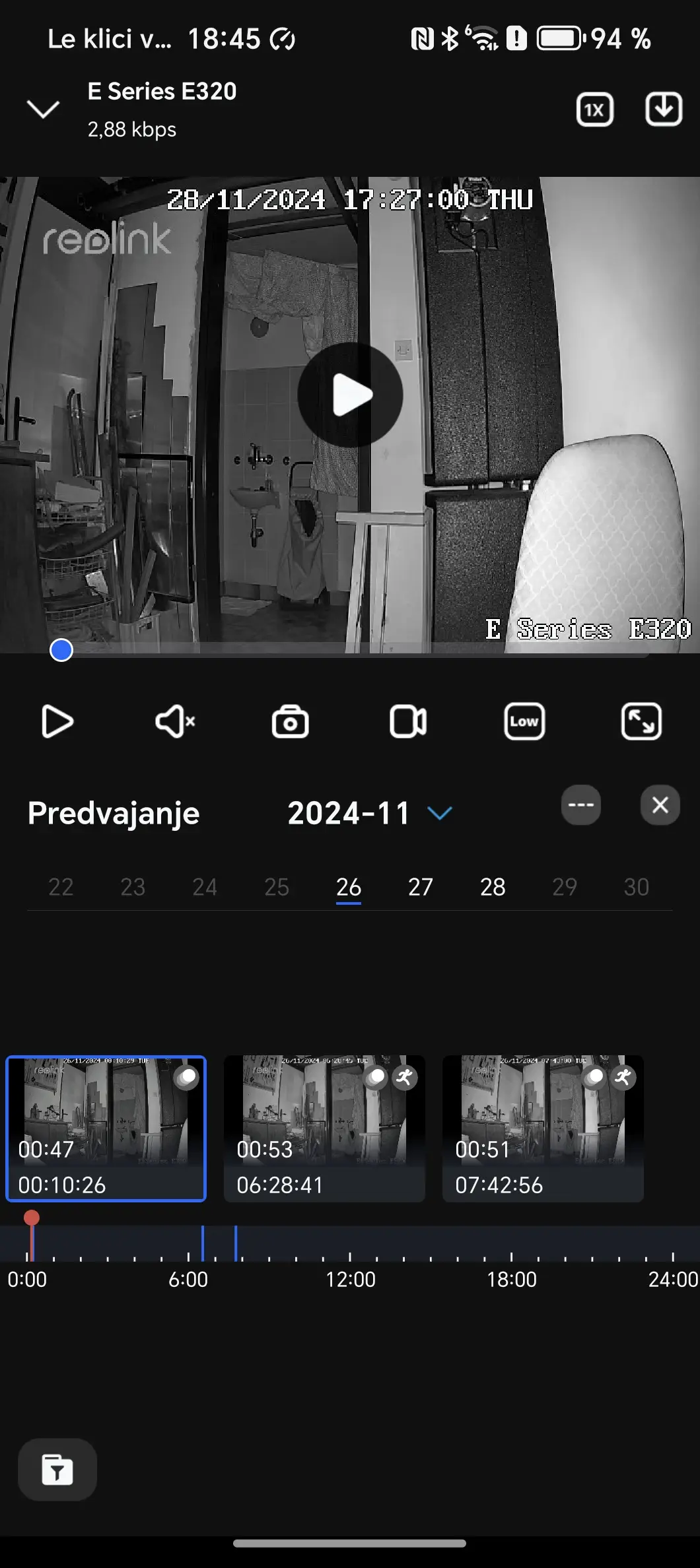Image resolution: width=700 pixels, height=1568 pixels.
Task: Start playback with the center play button
Action: (x=350, y=395)
